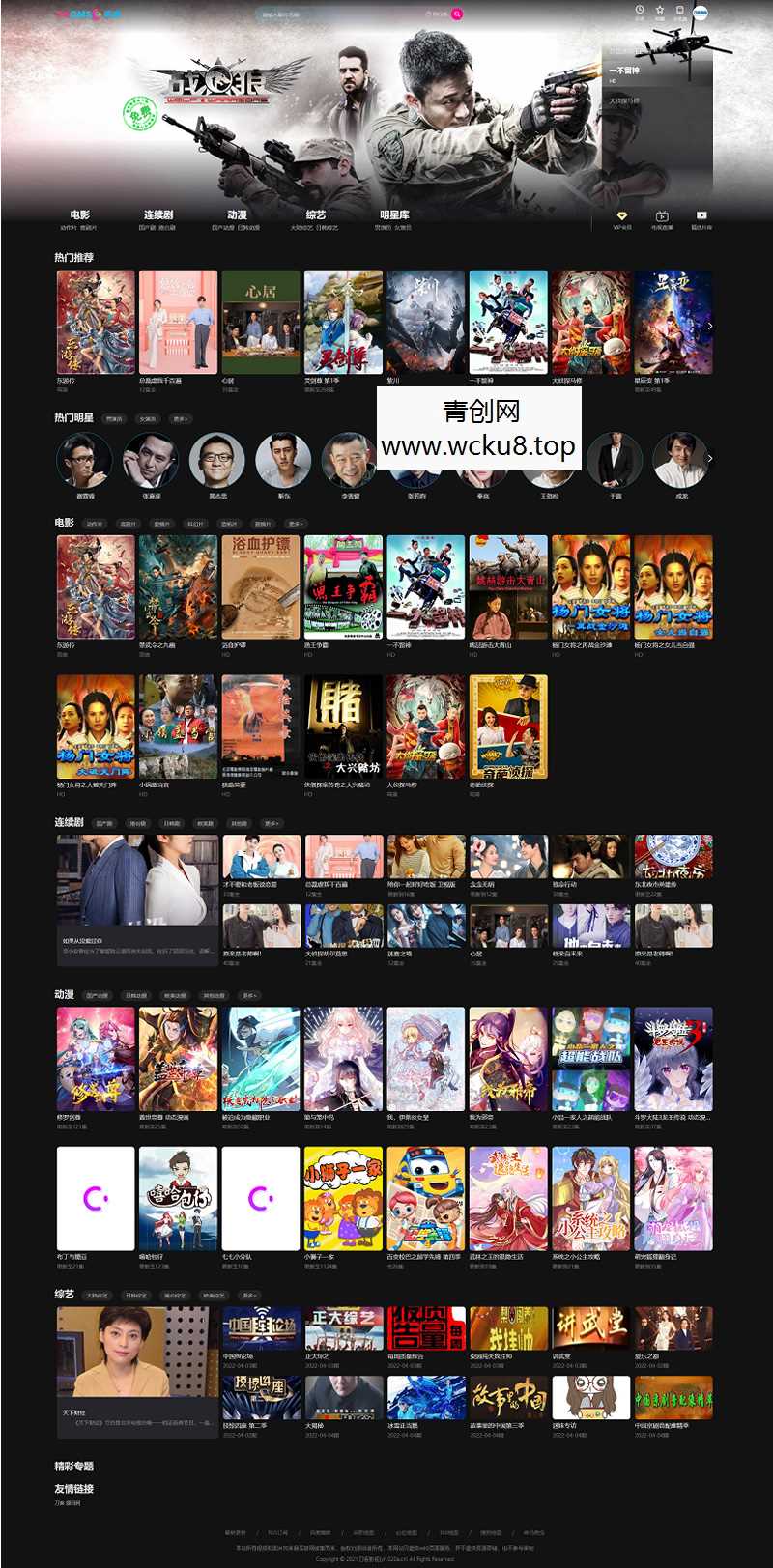Tap the 更多 chip beside 热门明星
Screen dimensions: 773x1568
(x=180, y=419)
